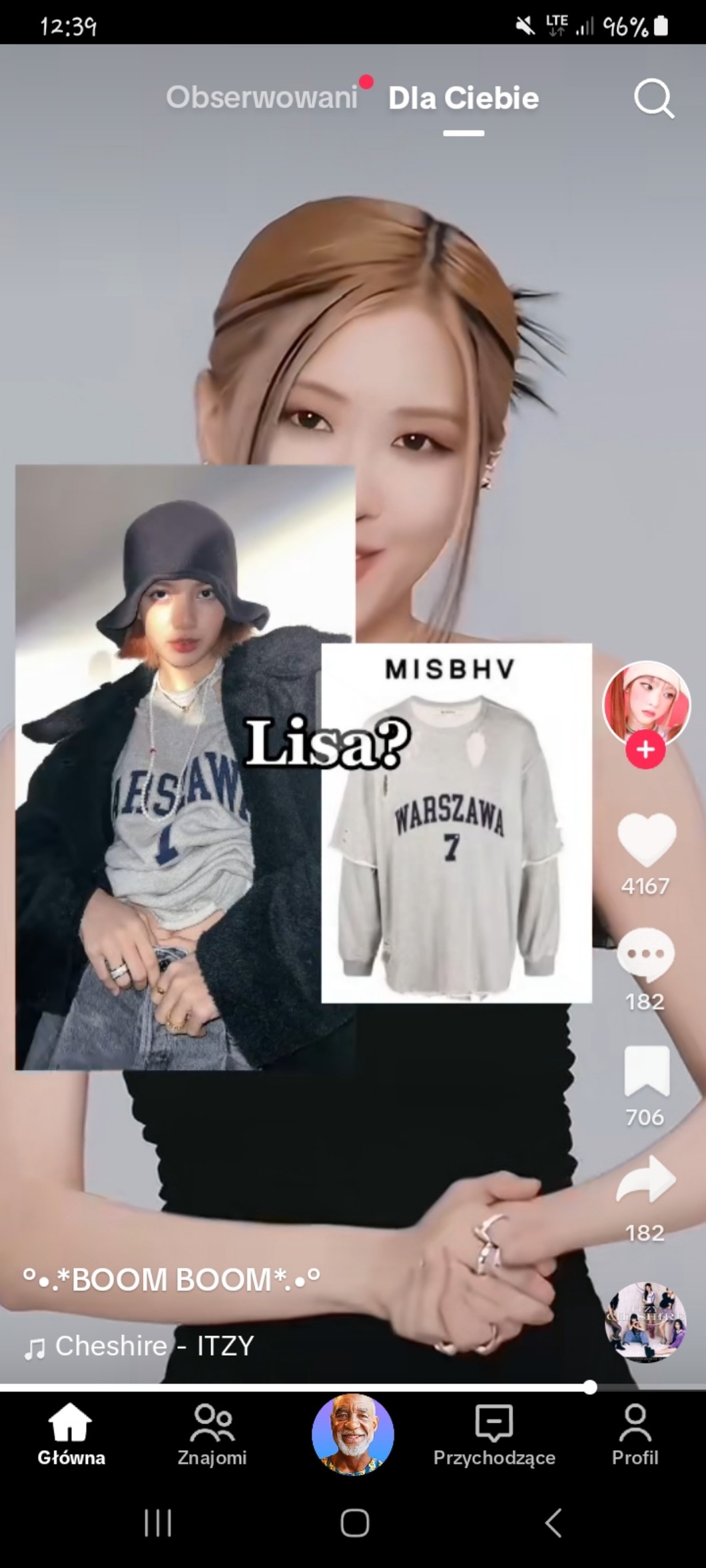Open the Cheshire - ITZY sound link
The height and width of the screenshot is (1568, 706).
point(155,1346)
